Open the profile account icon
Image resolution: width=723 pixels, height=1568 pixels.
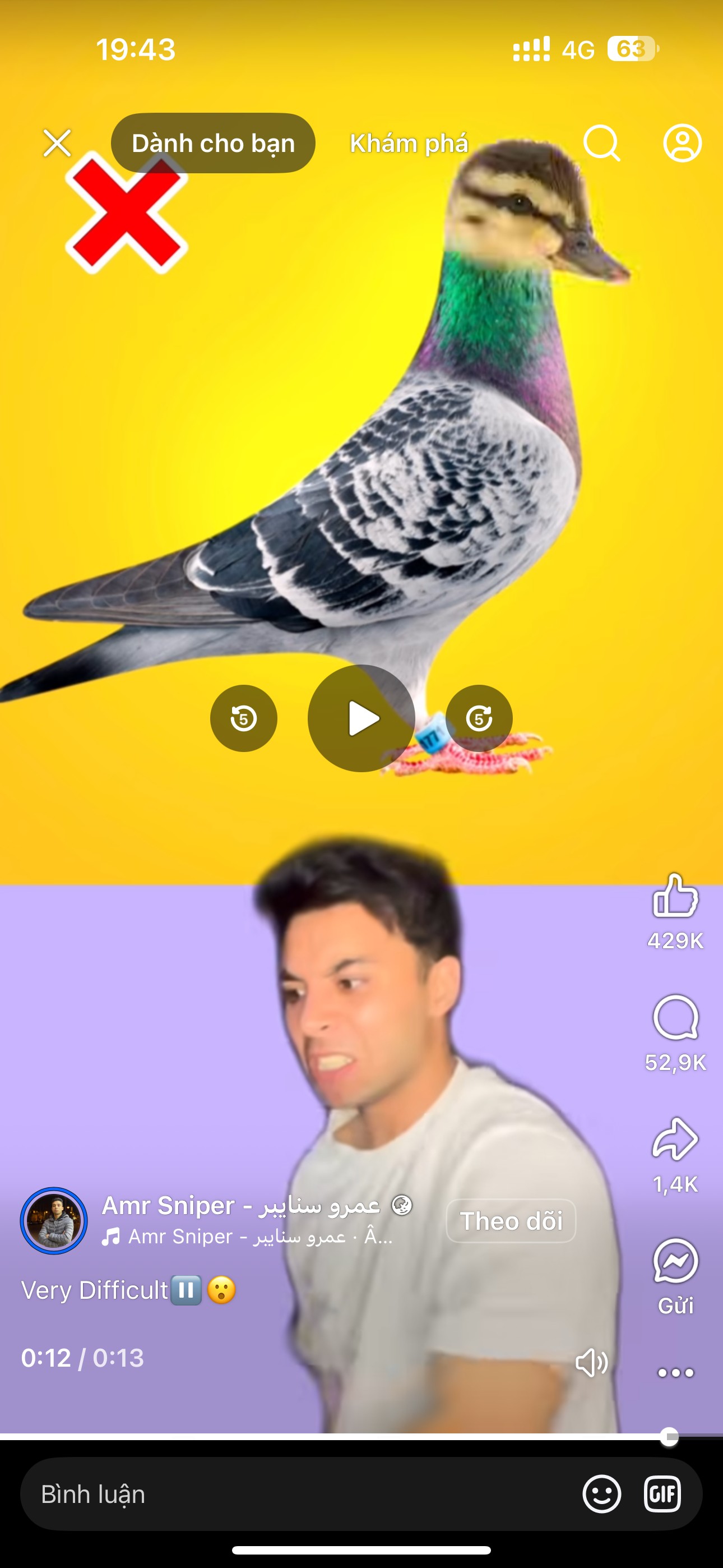pos(682,143)
